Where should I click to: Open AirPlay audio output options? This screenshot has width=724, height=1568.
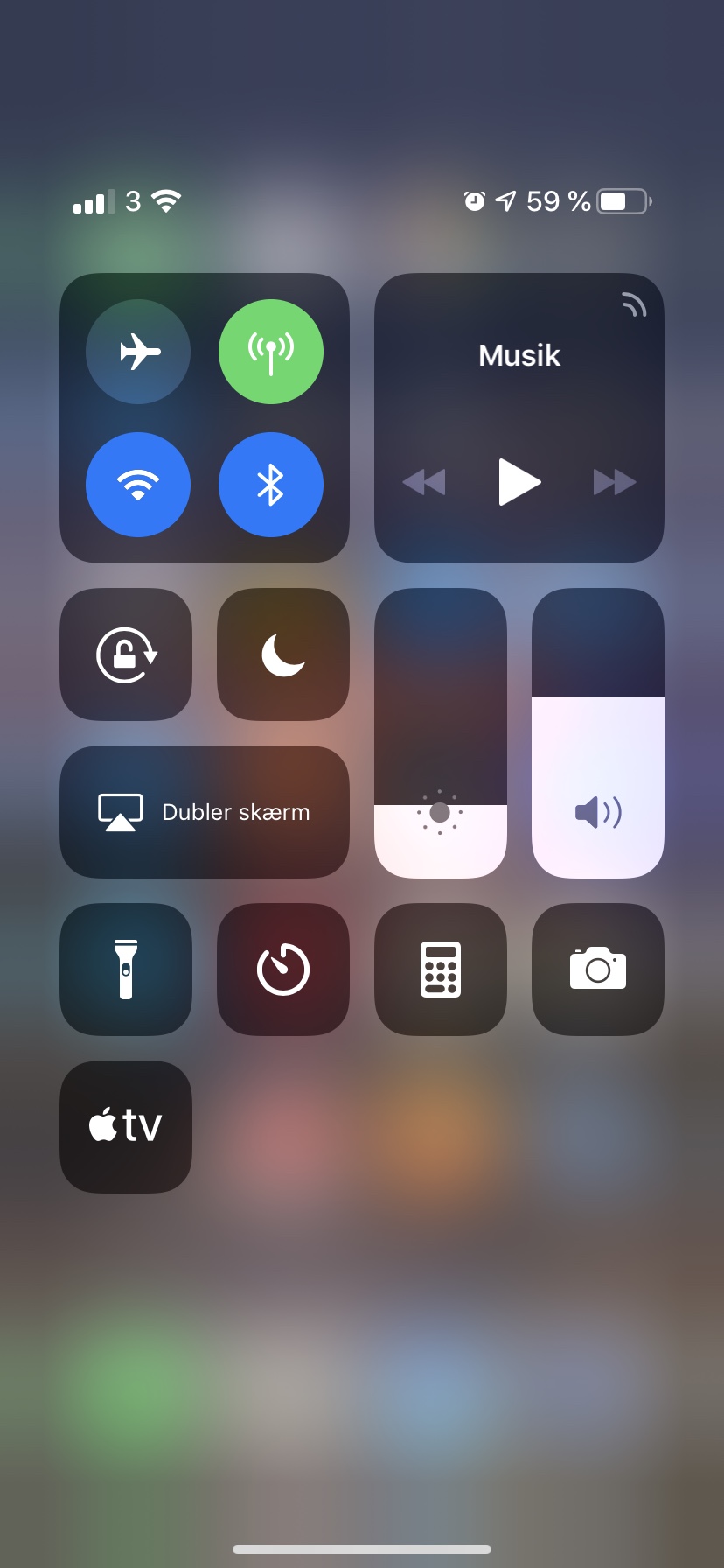click(x=634, y=304)
